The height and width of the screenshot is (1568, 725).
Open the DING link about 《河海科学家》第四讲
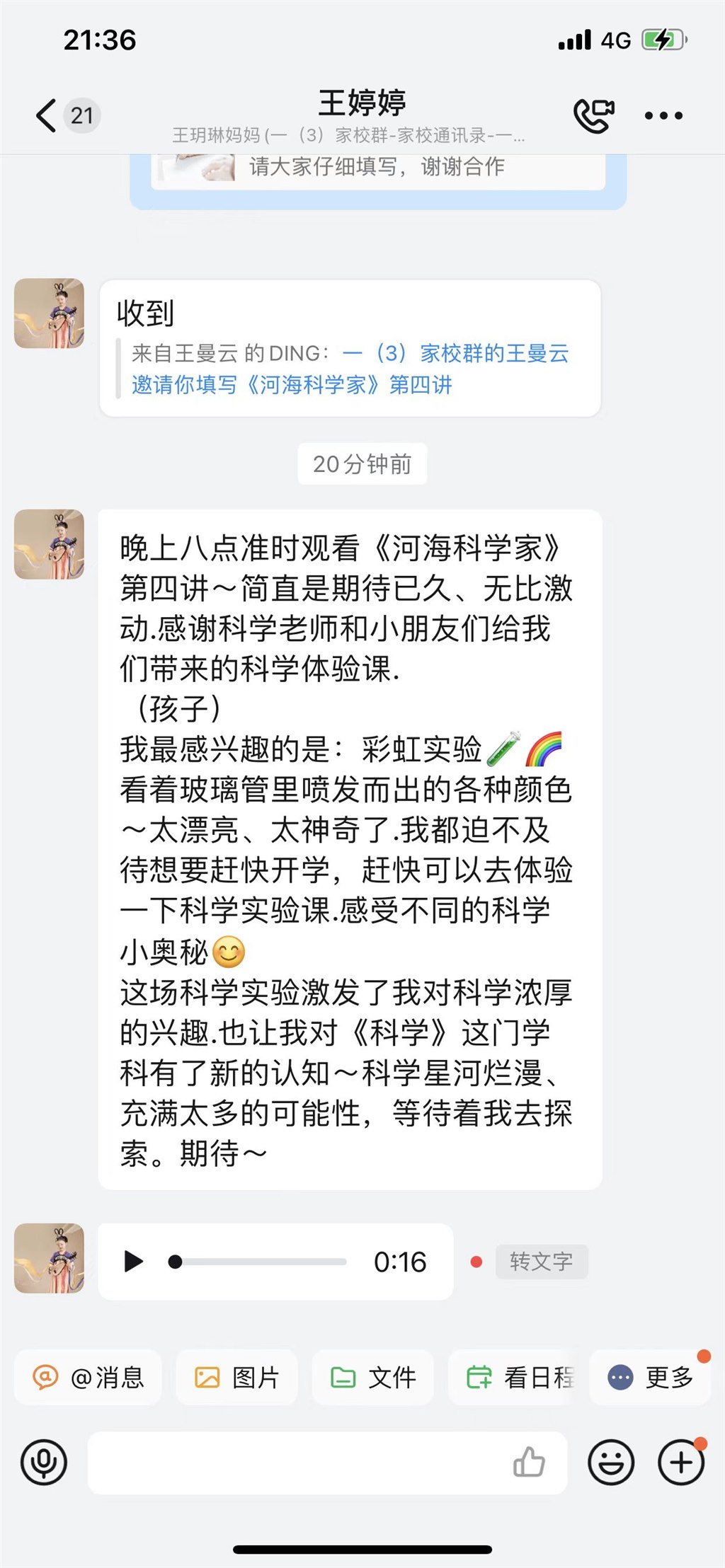click(x=350, y=369)
